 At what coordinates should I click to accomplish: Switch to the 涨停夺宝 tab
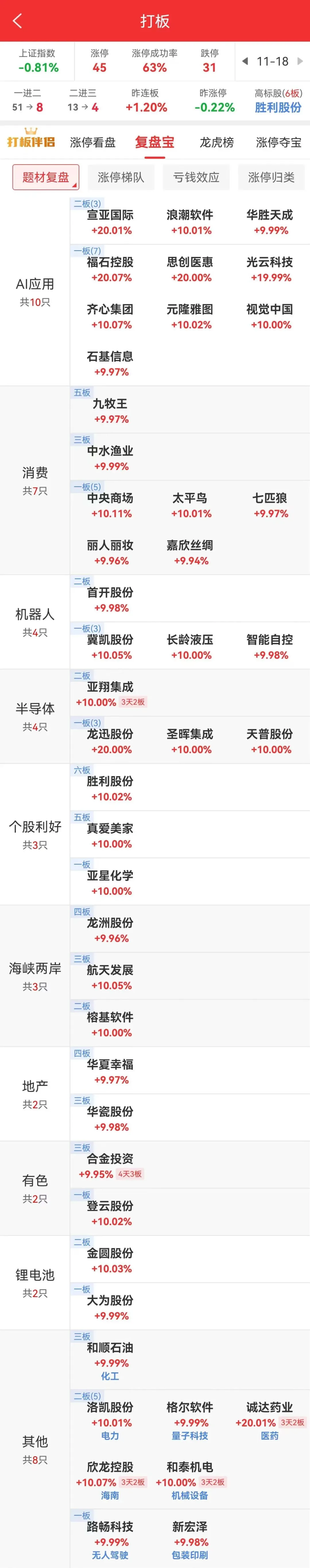[x=278, y=142]
